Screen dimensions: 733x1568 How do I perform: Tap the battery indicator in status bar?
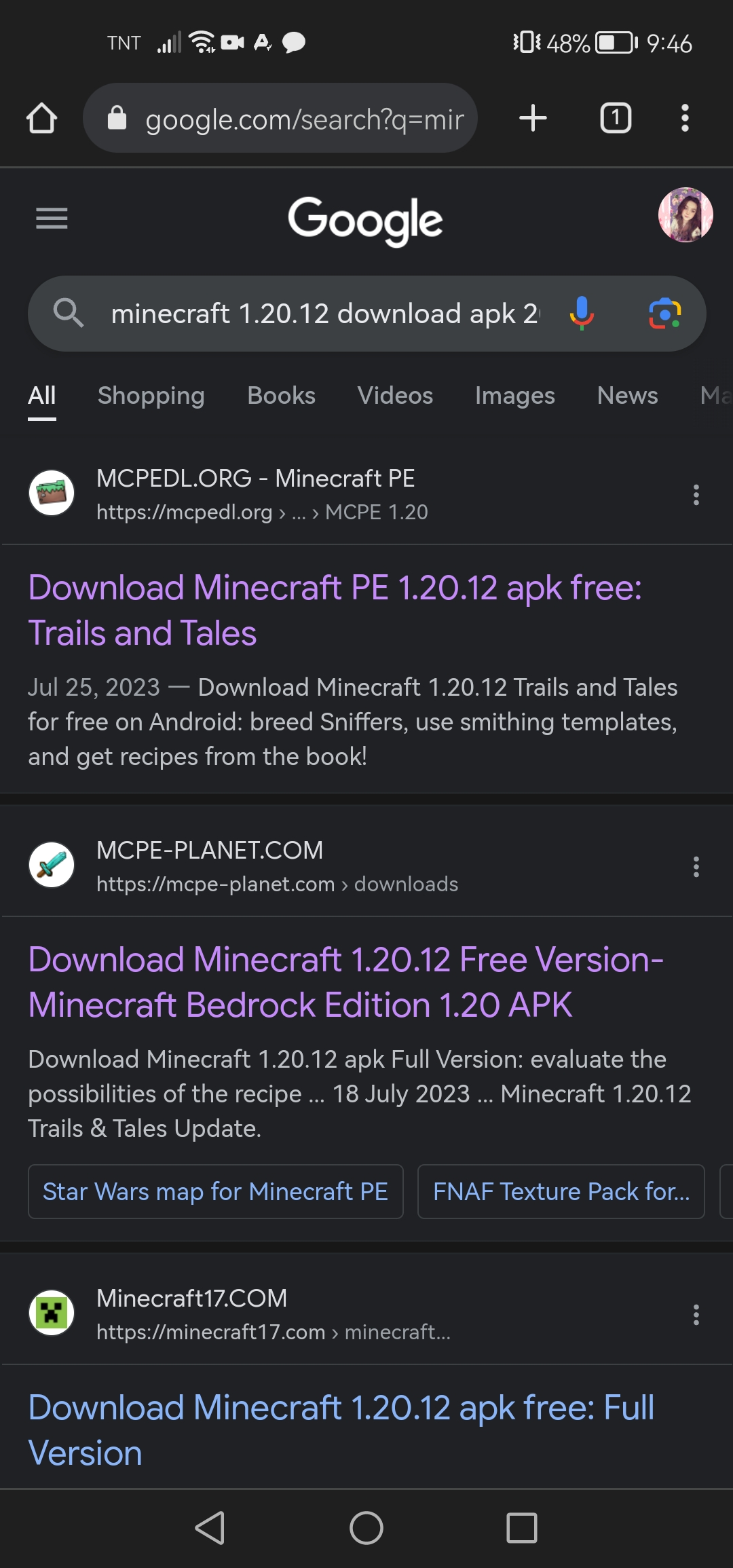609,42
